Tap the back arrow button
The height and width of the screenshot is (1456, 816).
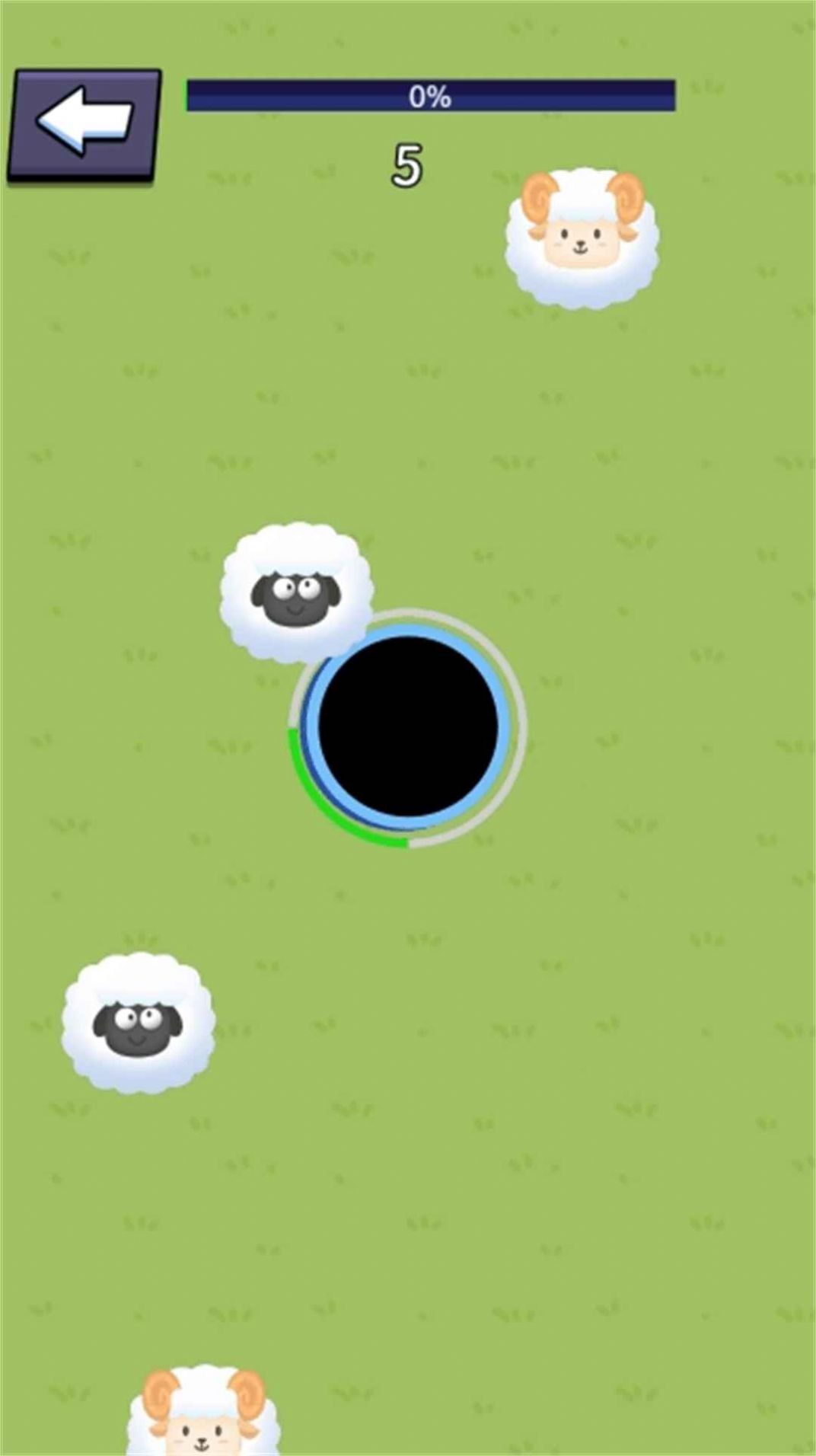coord(84,124)
